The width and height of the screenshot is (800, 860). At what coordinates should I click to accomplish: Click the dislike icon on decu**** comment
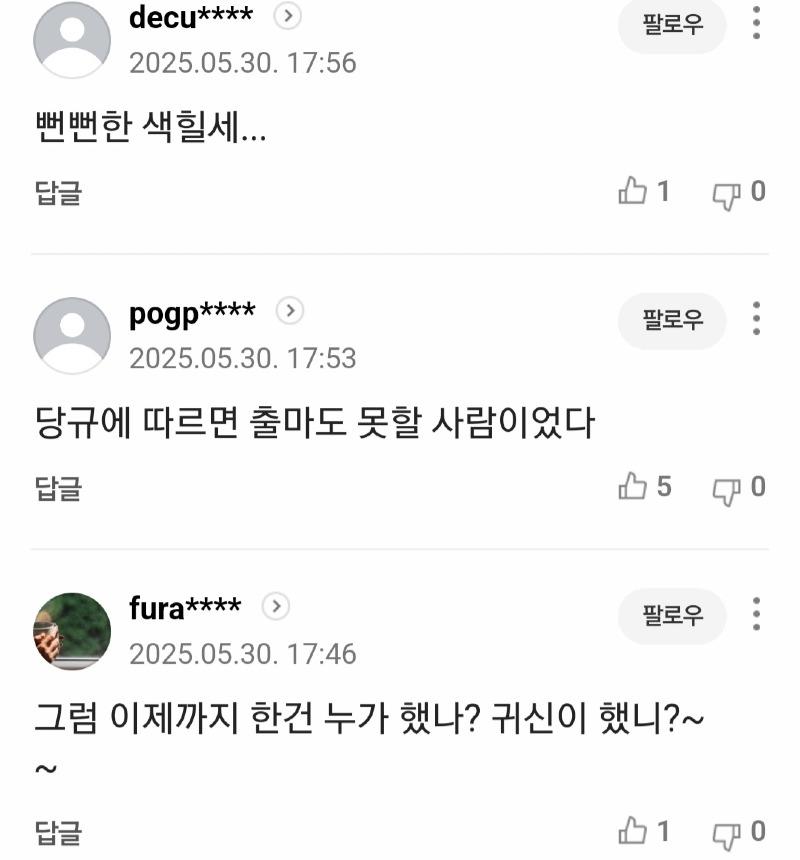(727, 193)
